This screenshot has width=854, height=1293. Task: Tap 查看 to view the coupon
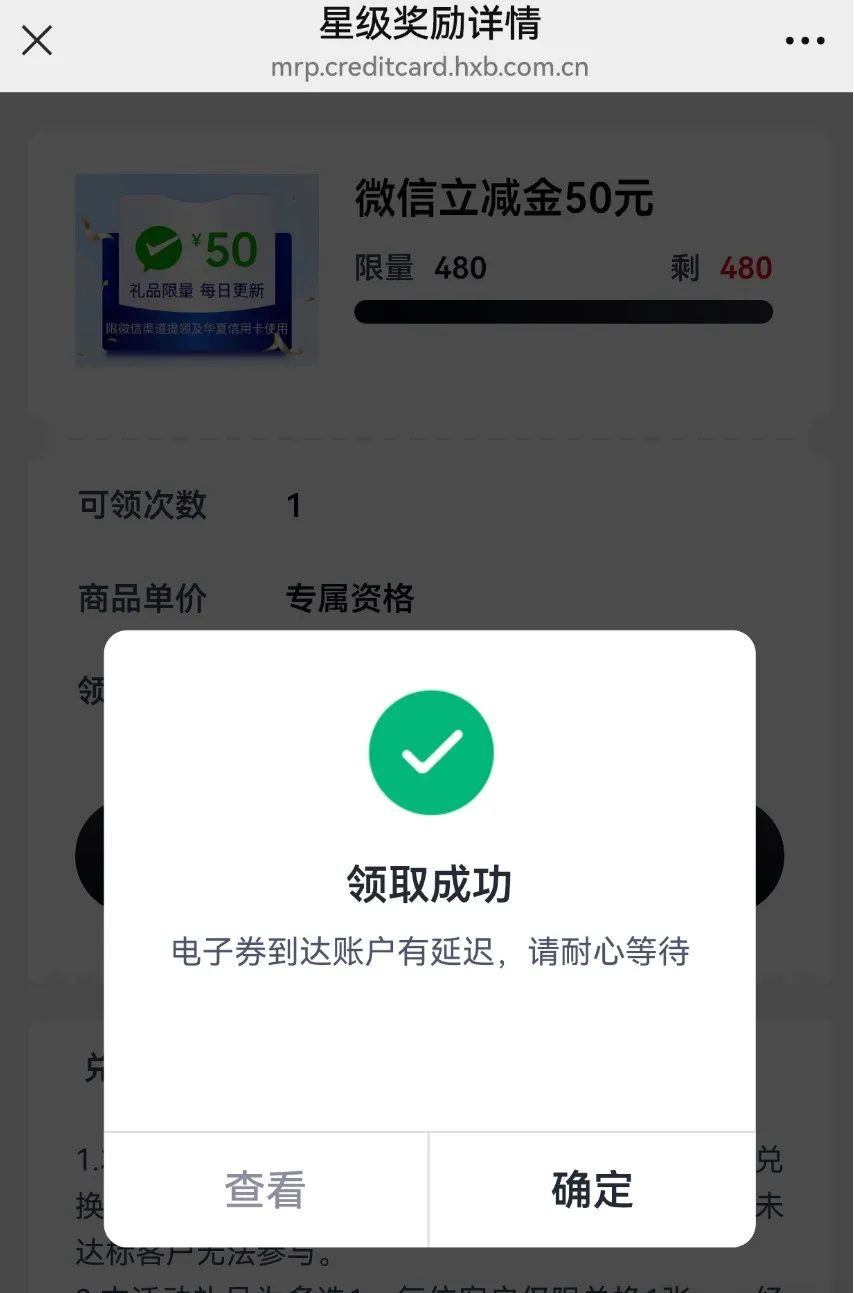pyautogui.click(x=265, y=1189)
